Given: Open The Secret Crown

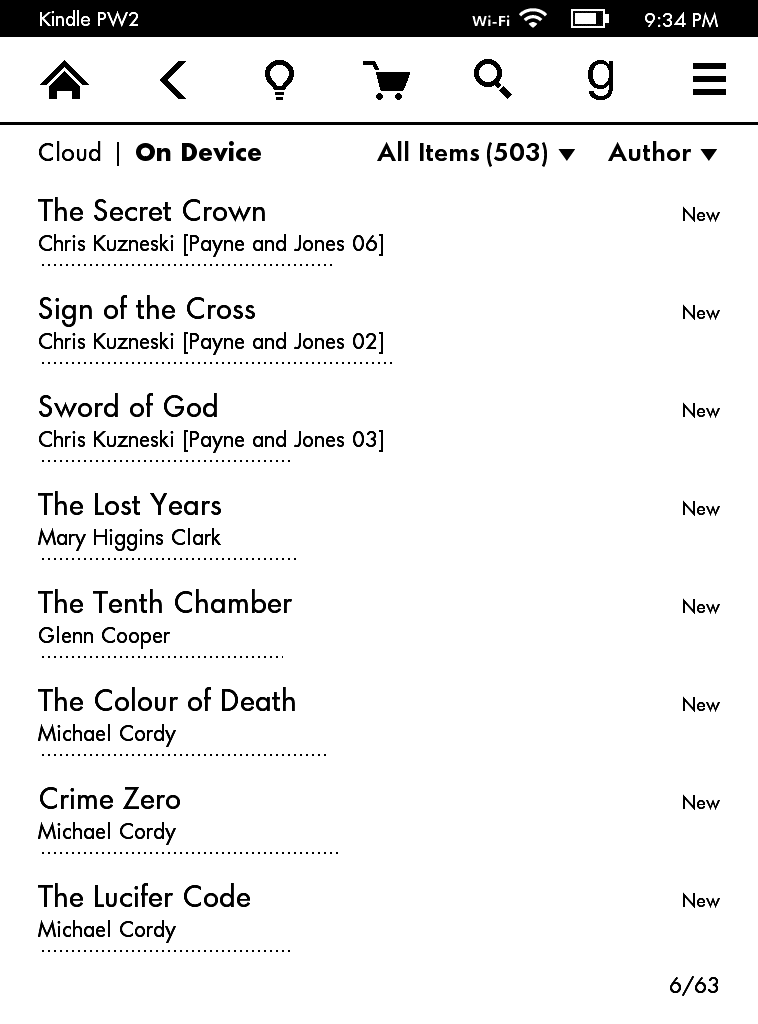Looking at the screenshot, I should click(152, 212).
